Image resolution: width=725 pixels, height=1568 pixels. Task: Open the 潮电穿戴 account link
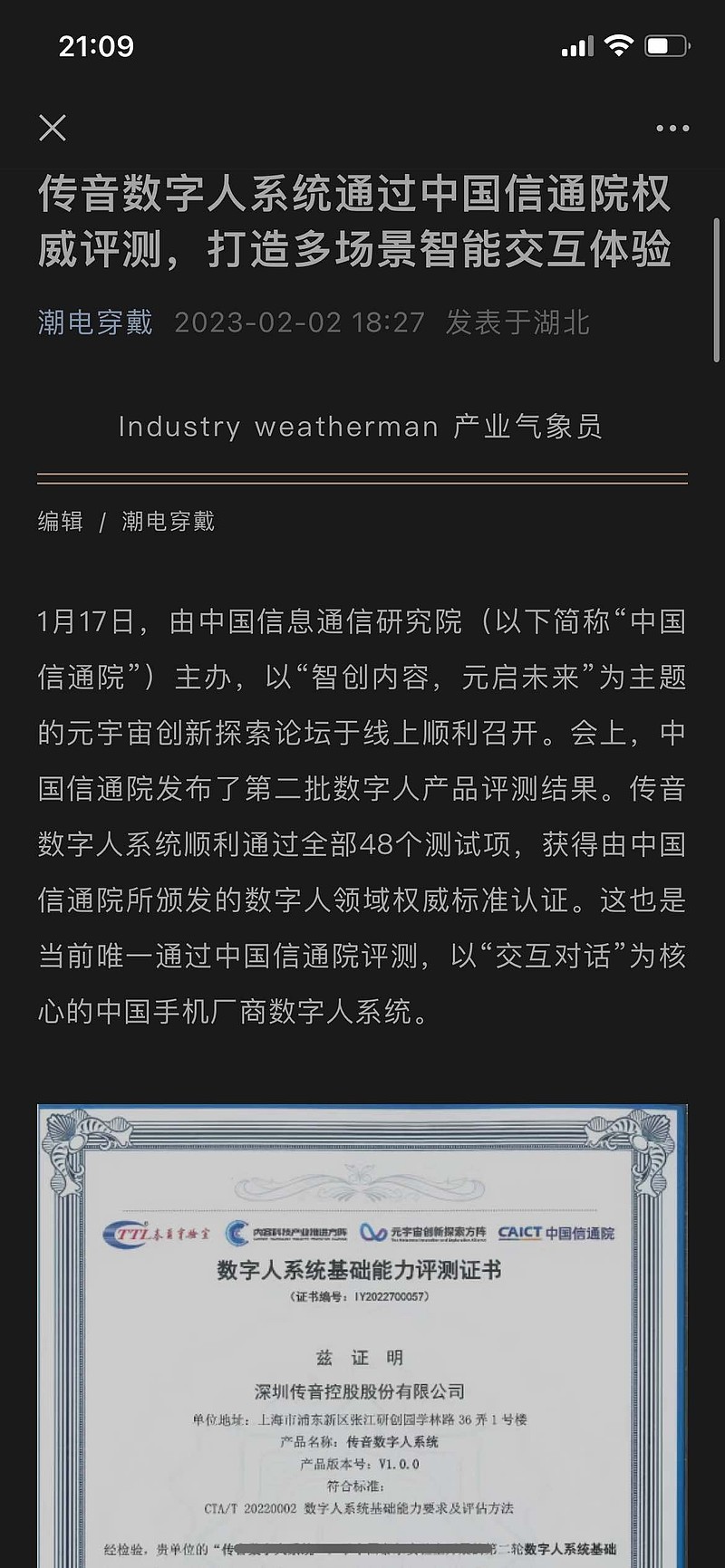[95, 322]
